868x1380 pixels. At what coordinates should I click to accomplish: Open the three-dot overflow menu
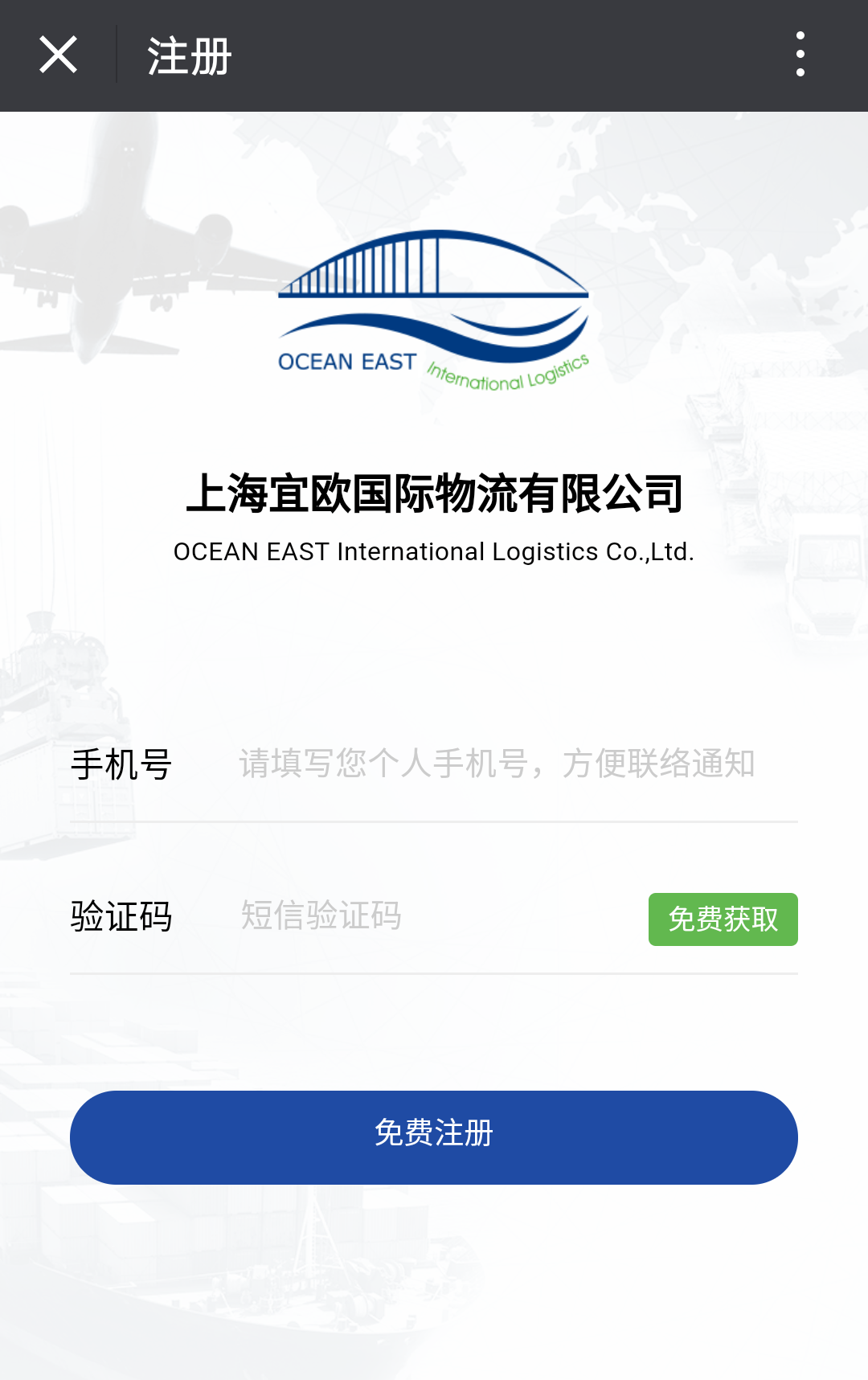(x=800, y=55)
